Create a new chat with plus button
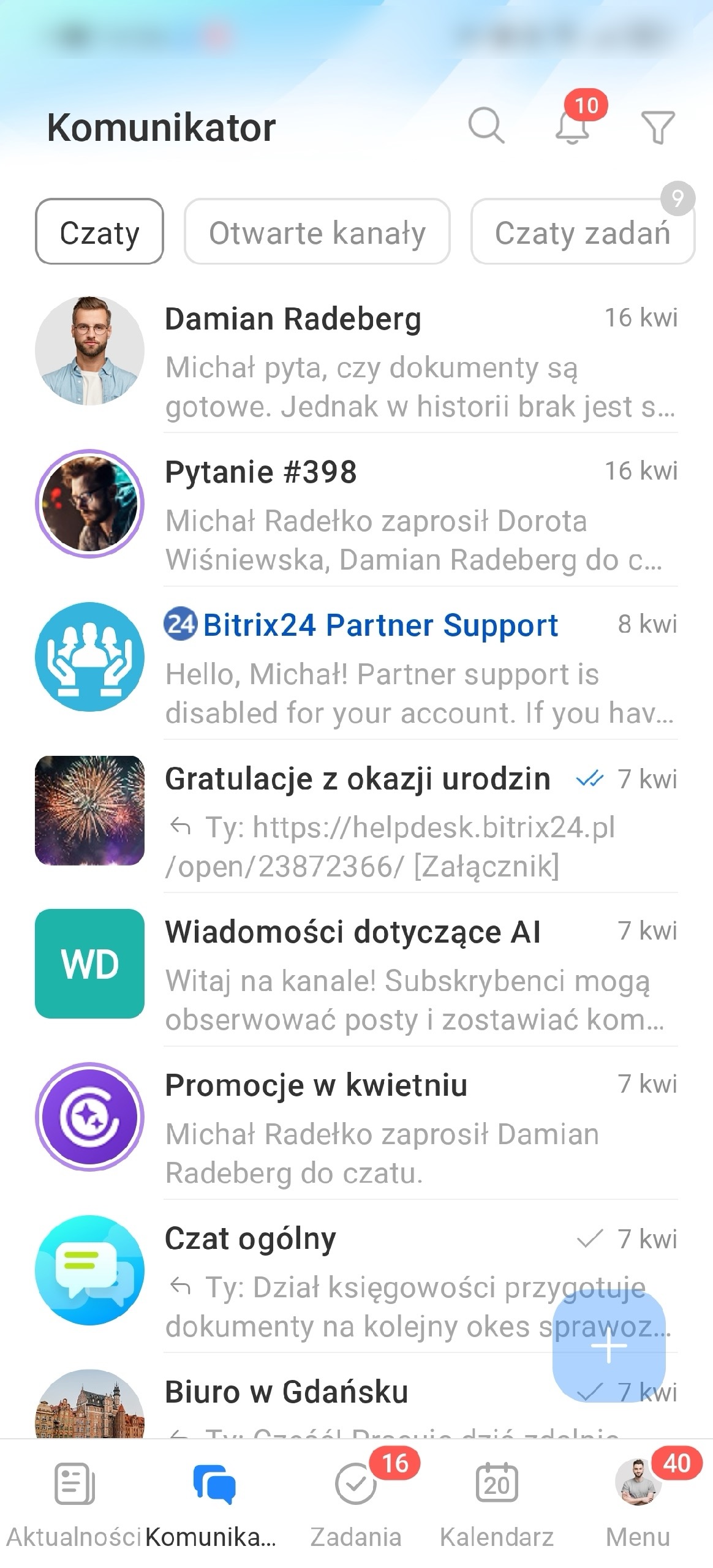This screenshot has width=713, height=1568. (x=609, y=1347)
